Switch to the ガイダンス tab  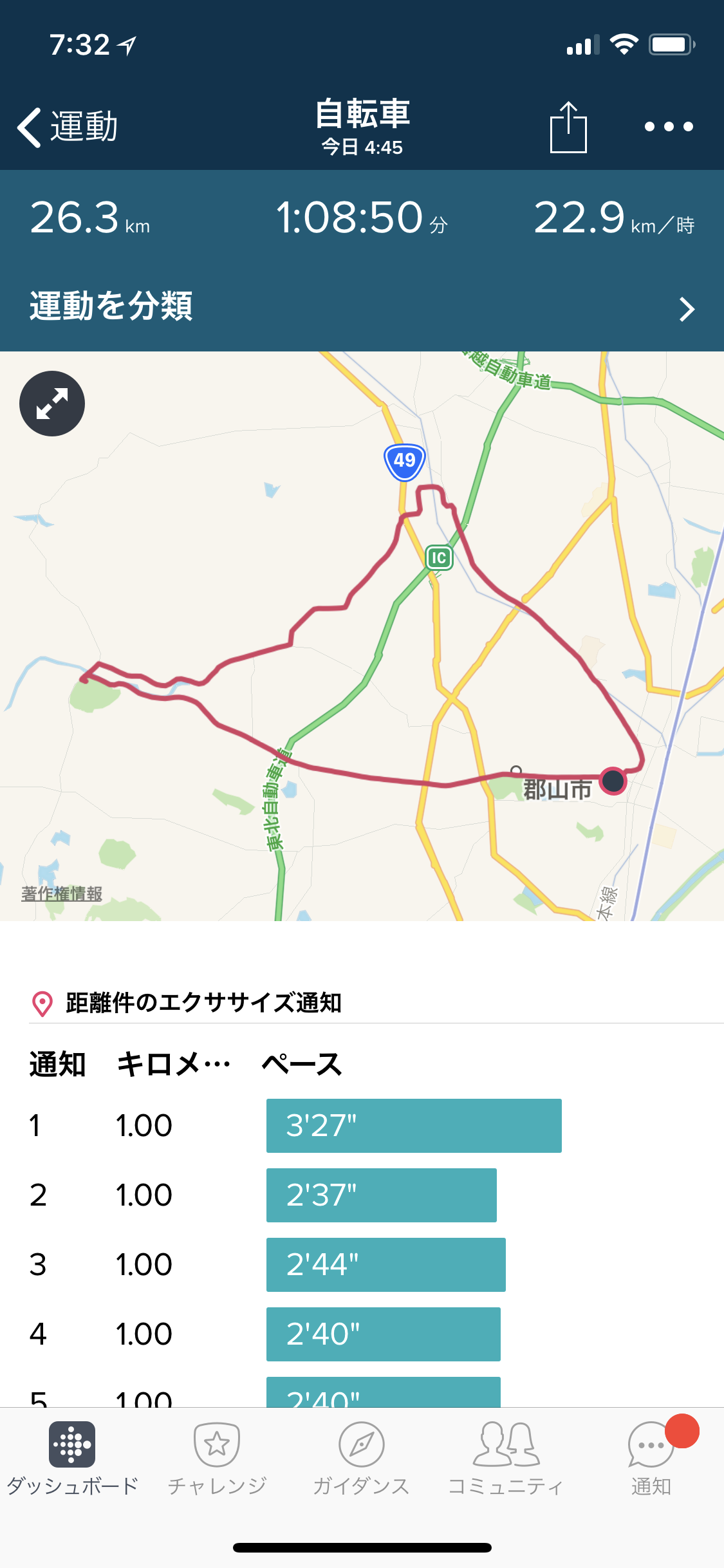click(x=361, y=1458)
